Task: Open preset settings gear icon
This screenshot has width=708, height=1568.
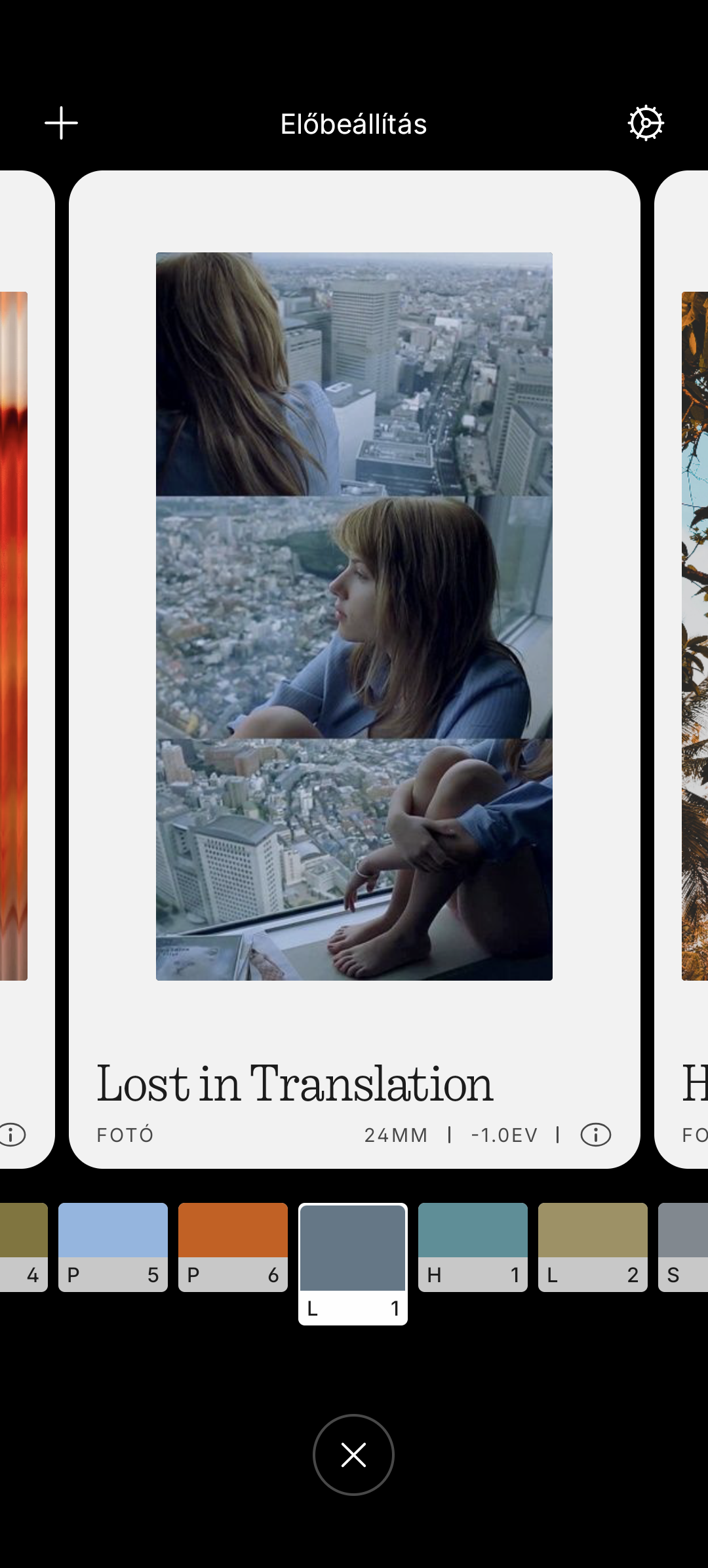Action: coord(646,123)
